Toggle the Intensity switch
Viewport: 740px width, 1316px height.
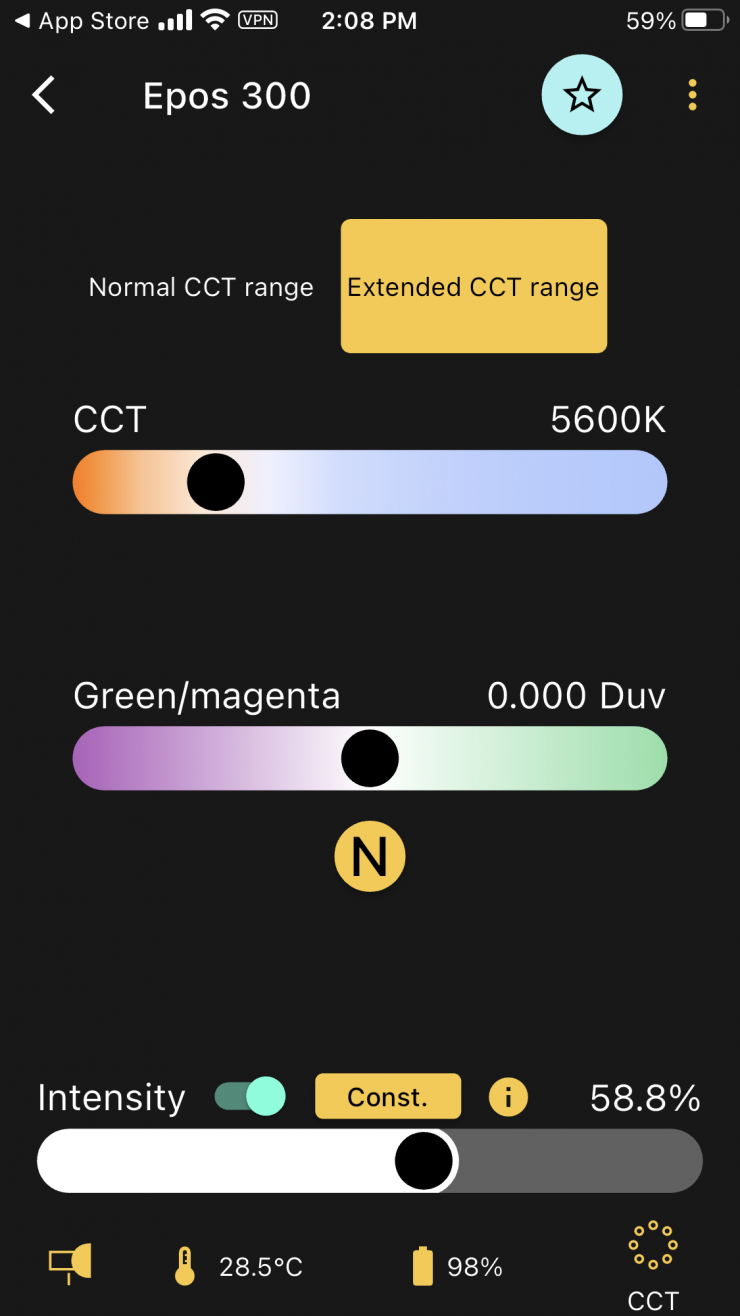tap(250, 1097)
